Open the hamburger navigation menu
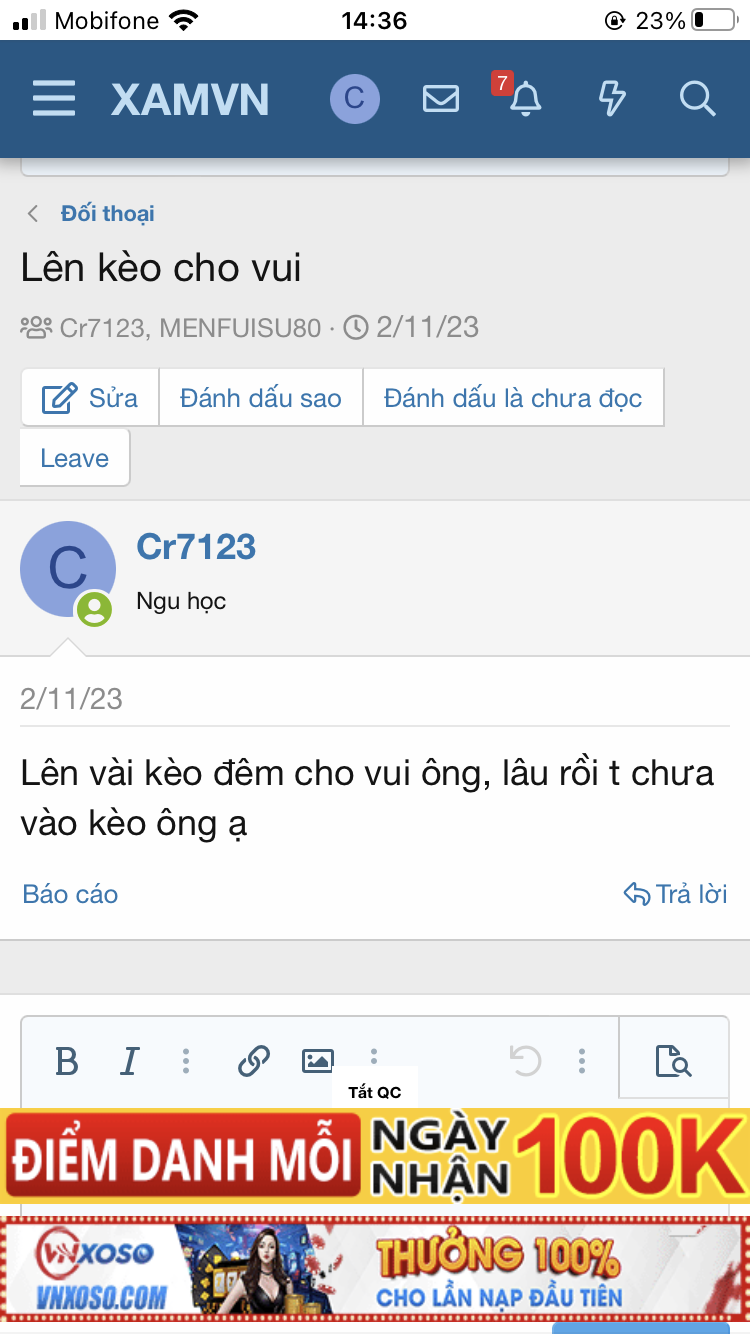Screen dimensions: 750x1334 click(x=53, y=98)
